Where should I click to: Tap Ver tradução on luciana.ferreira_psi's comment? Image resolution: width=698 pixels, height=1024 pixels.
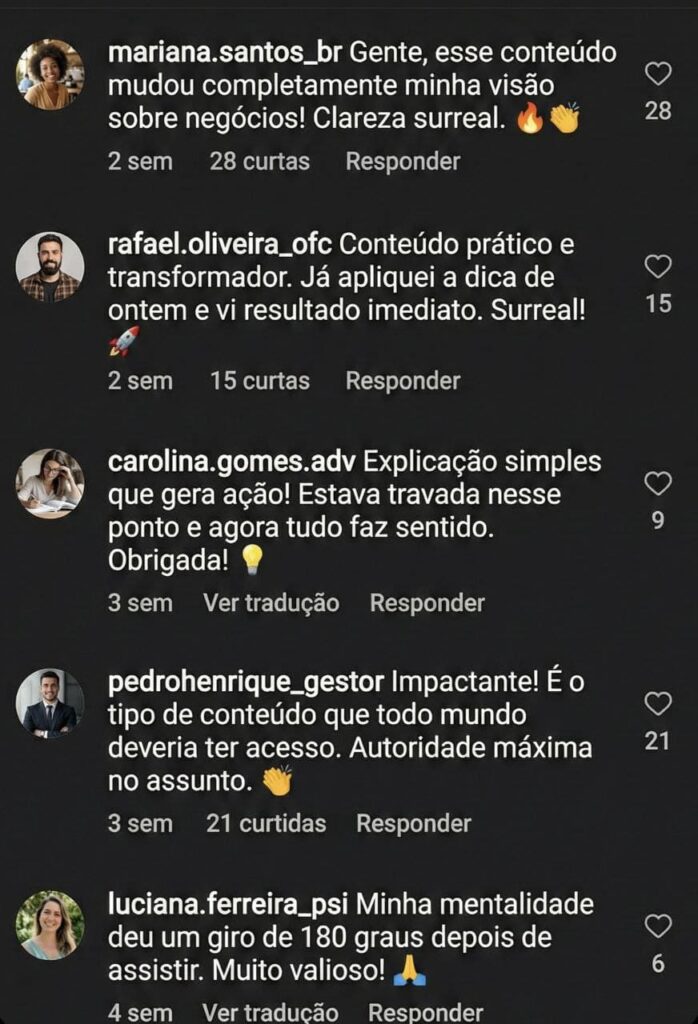point(270,1012)
